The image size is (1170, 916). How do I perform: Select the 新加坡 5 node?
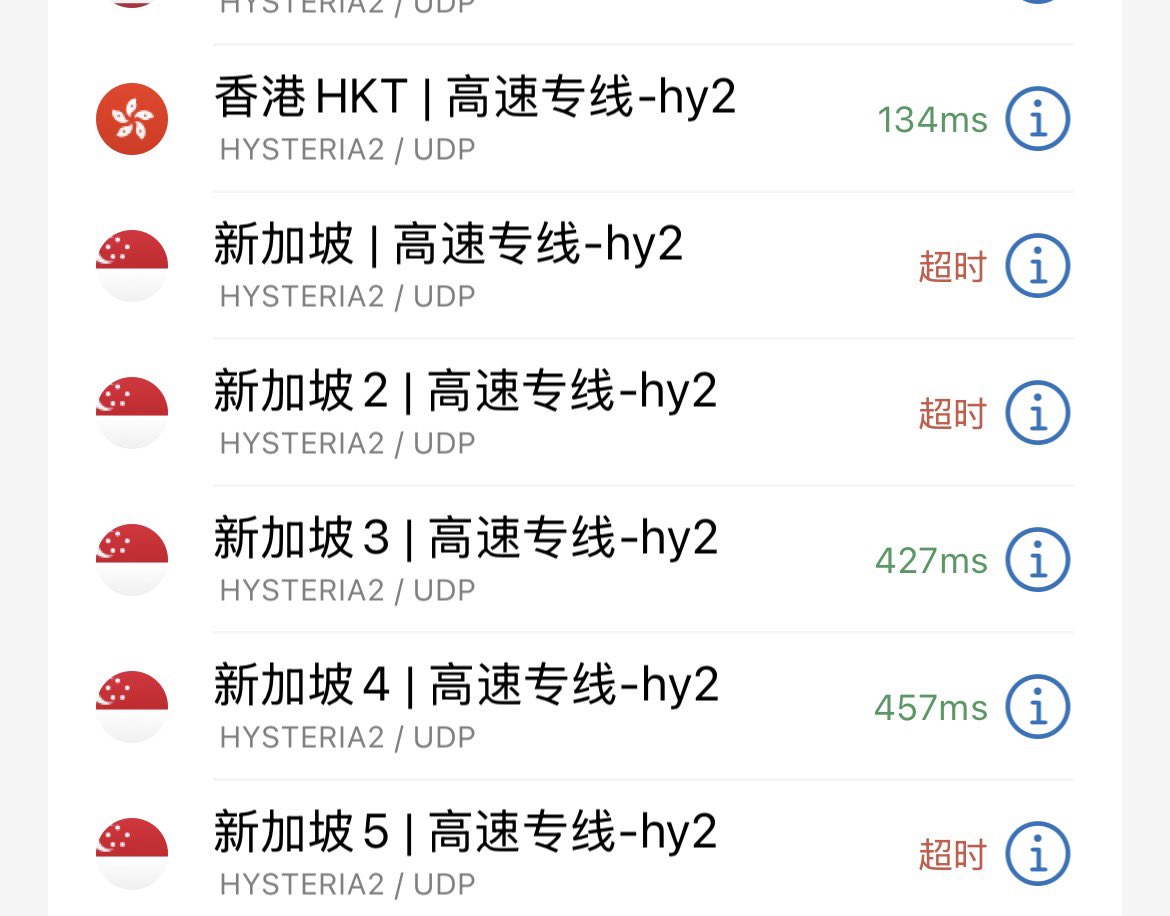tap(584, 849)
